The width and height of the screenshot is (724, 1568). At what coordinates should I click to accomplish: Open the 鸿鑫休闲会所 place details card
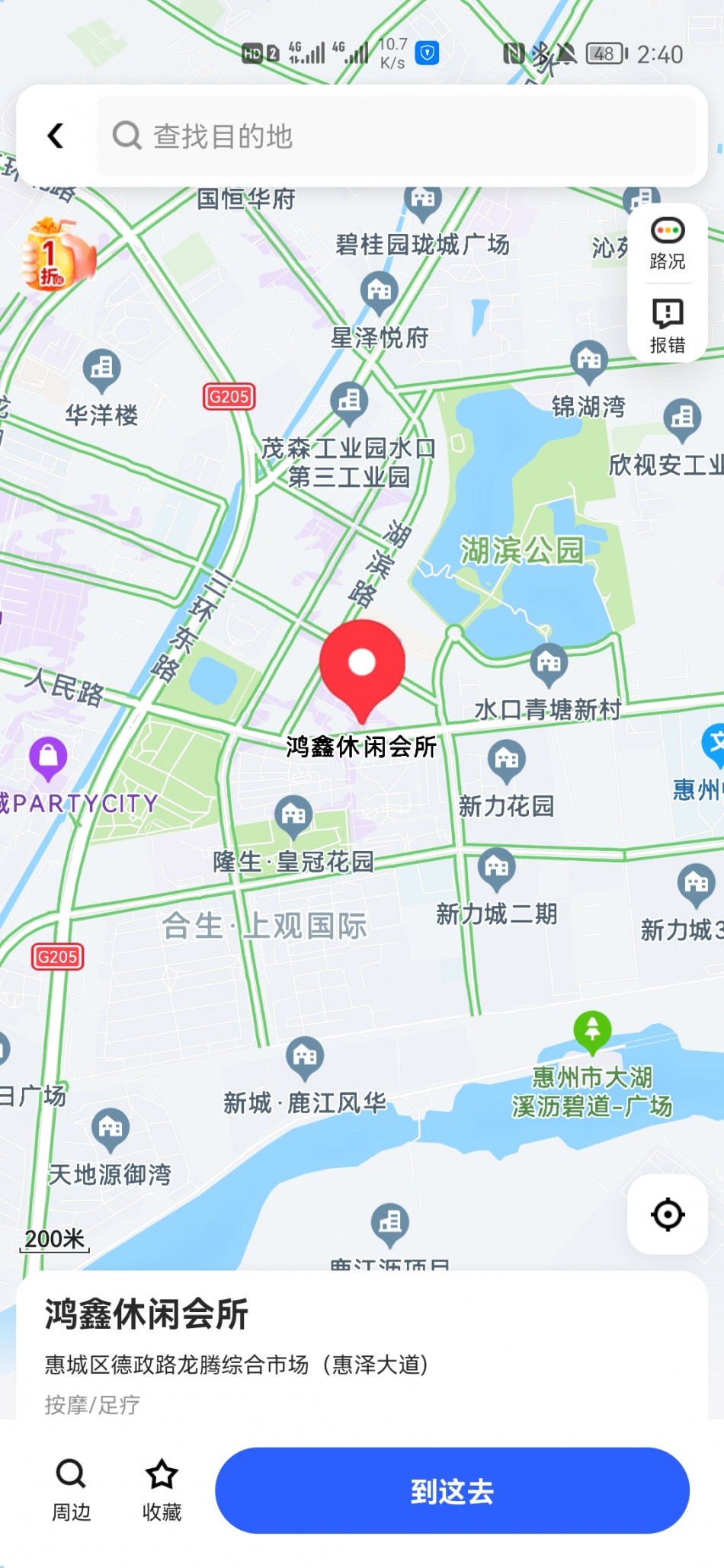click(x=362, y=1347)
